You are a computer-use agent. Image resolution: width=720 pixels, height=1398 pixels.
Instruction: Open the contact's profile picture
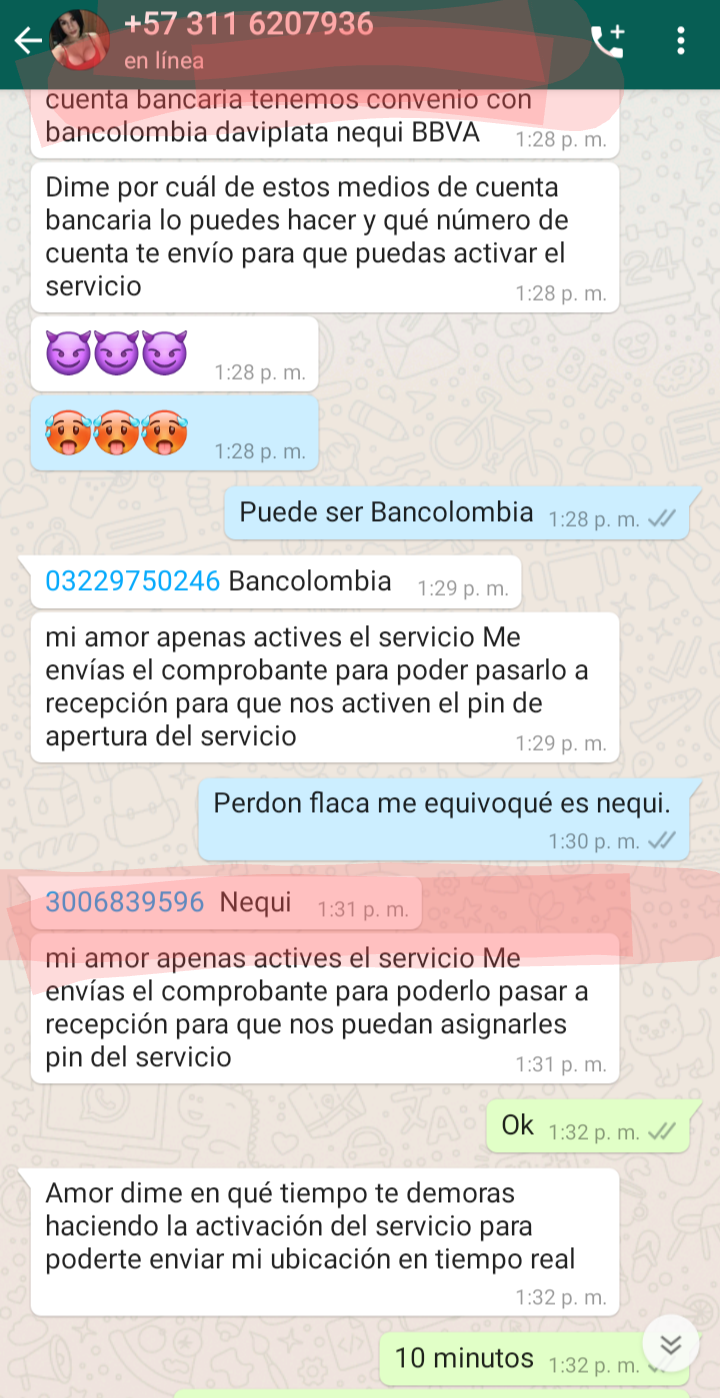pyautogui.click(x=79, y=41)
